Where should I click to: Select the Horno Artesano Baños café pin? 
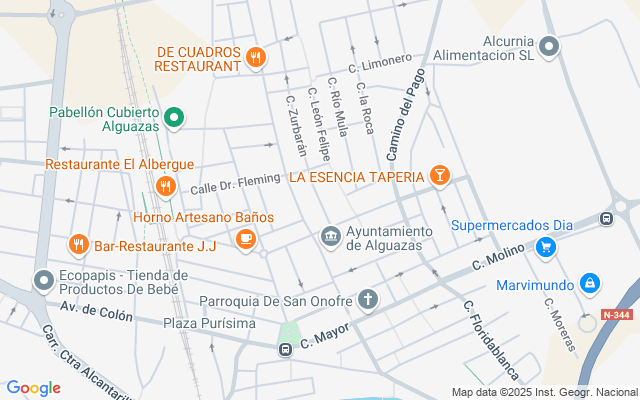coord(246,240)
